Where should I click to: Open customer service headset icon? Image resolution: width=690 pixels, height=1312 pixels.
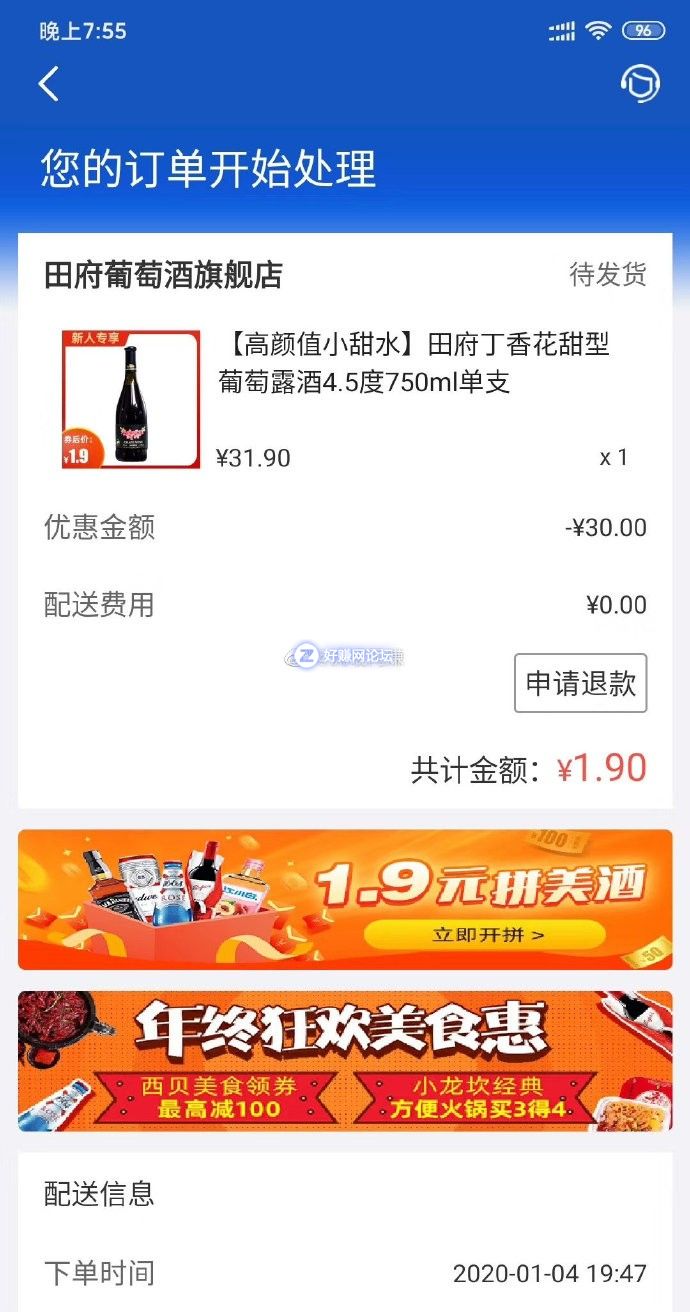click(640, 83)
